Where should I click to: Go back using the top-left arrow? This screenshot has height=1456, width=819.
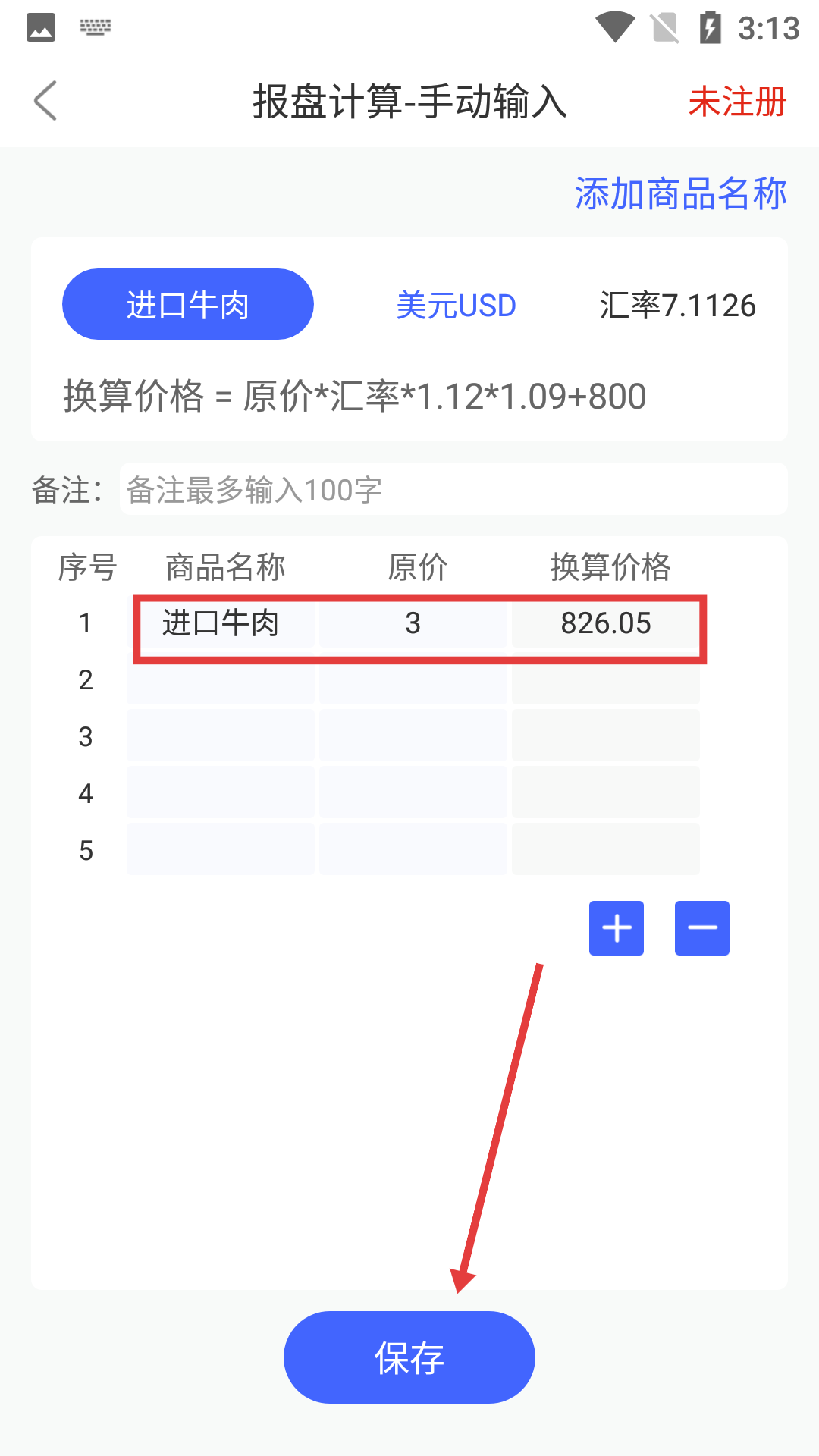click(45, 101)
